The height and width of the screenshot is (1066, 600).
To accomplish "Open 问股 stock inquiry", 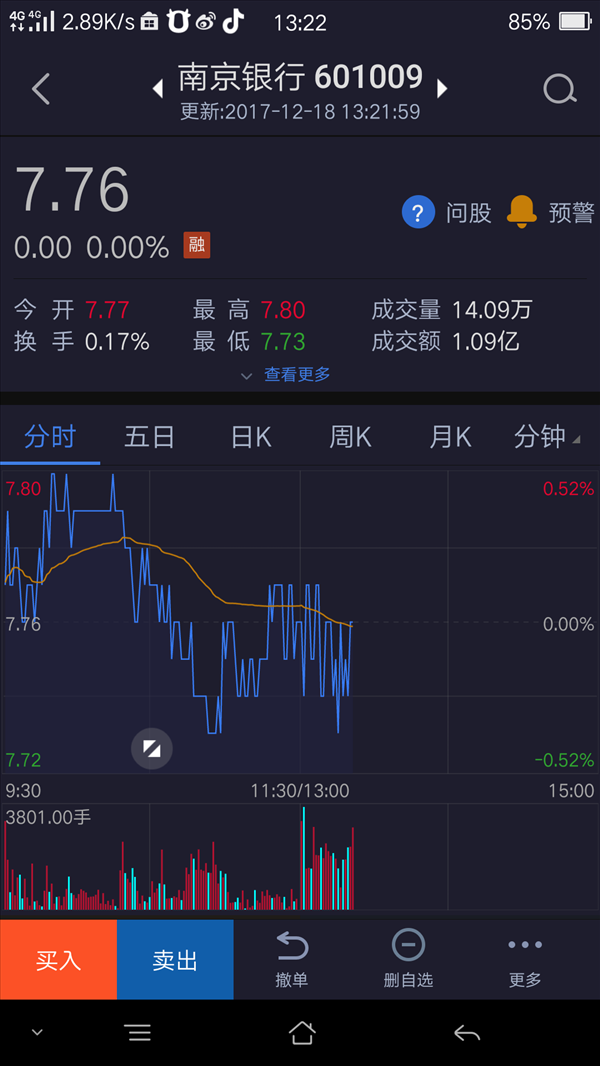I will point(446,212).
